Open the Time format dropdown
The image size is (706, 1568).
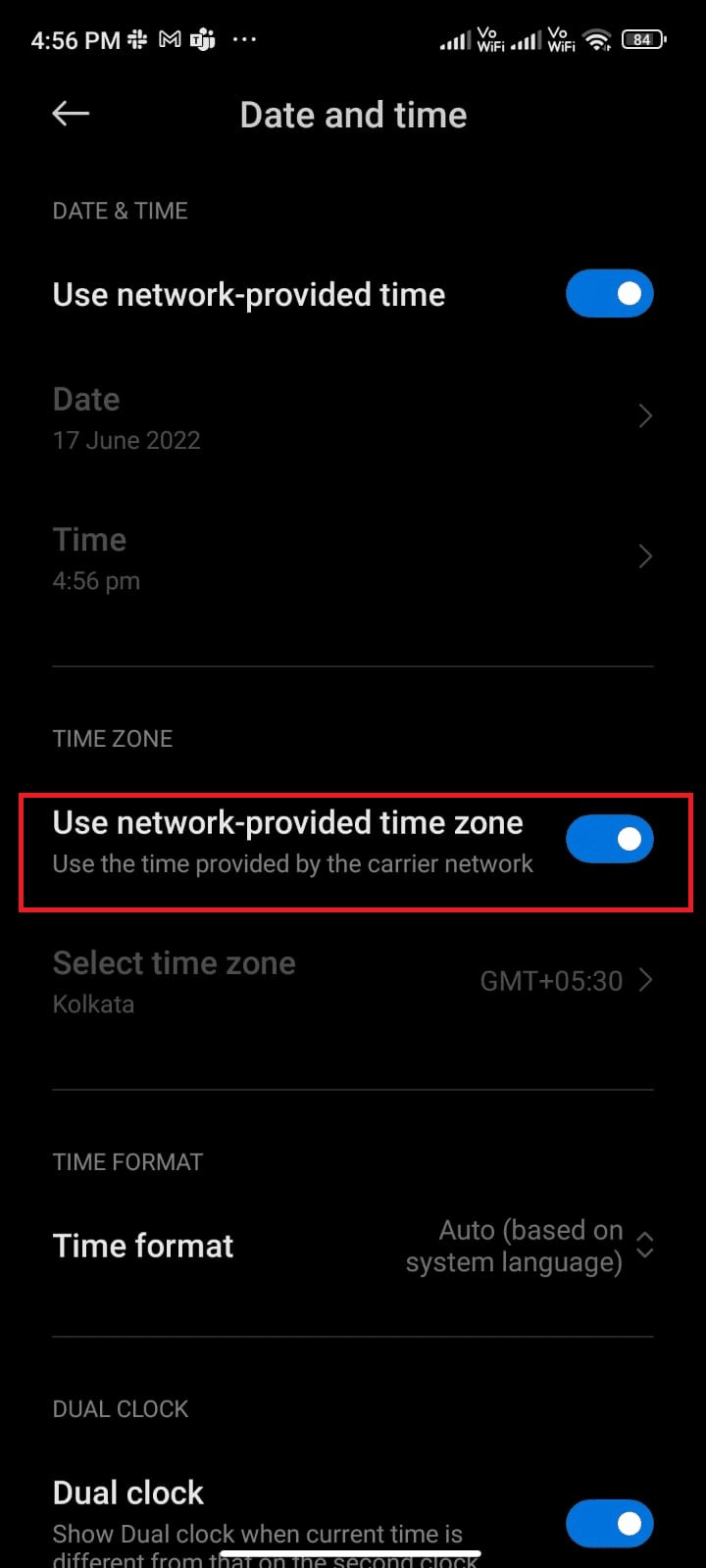click(x=643, y=1246)
